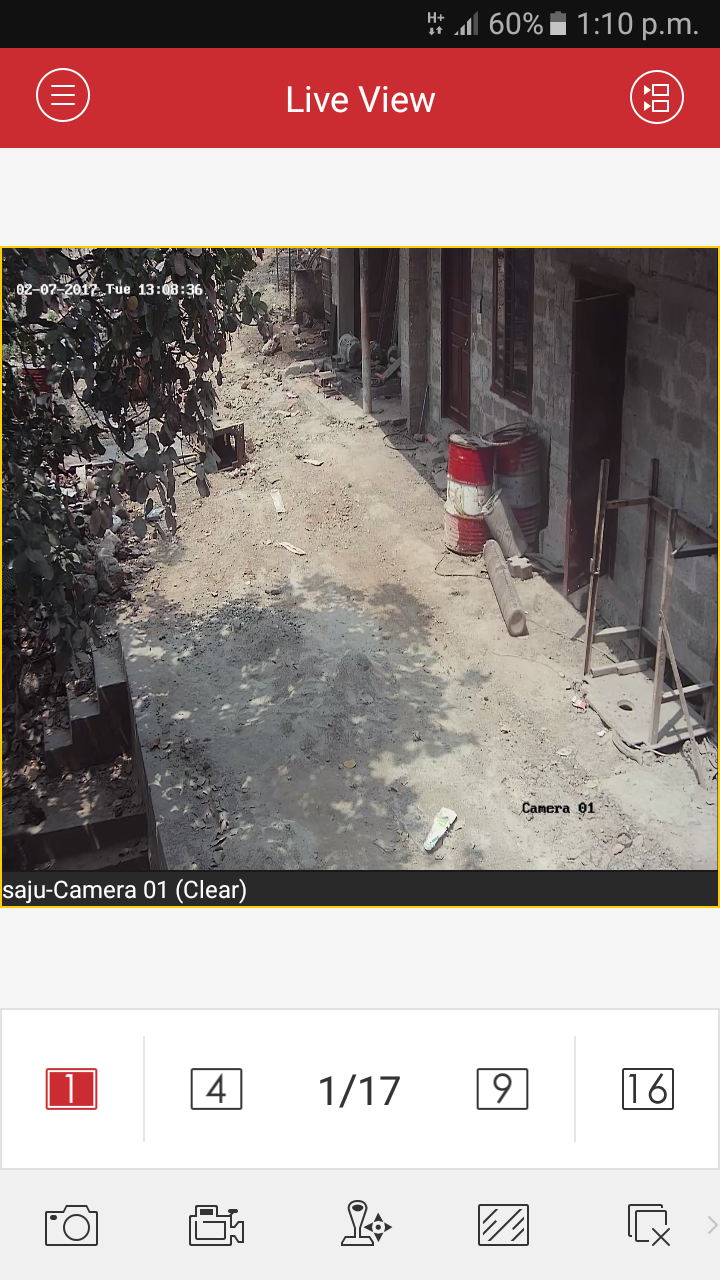The height and width of the screenshot is (1280, 720).
Task: Switch to single-window layout
Action: 71,1089
